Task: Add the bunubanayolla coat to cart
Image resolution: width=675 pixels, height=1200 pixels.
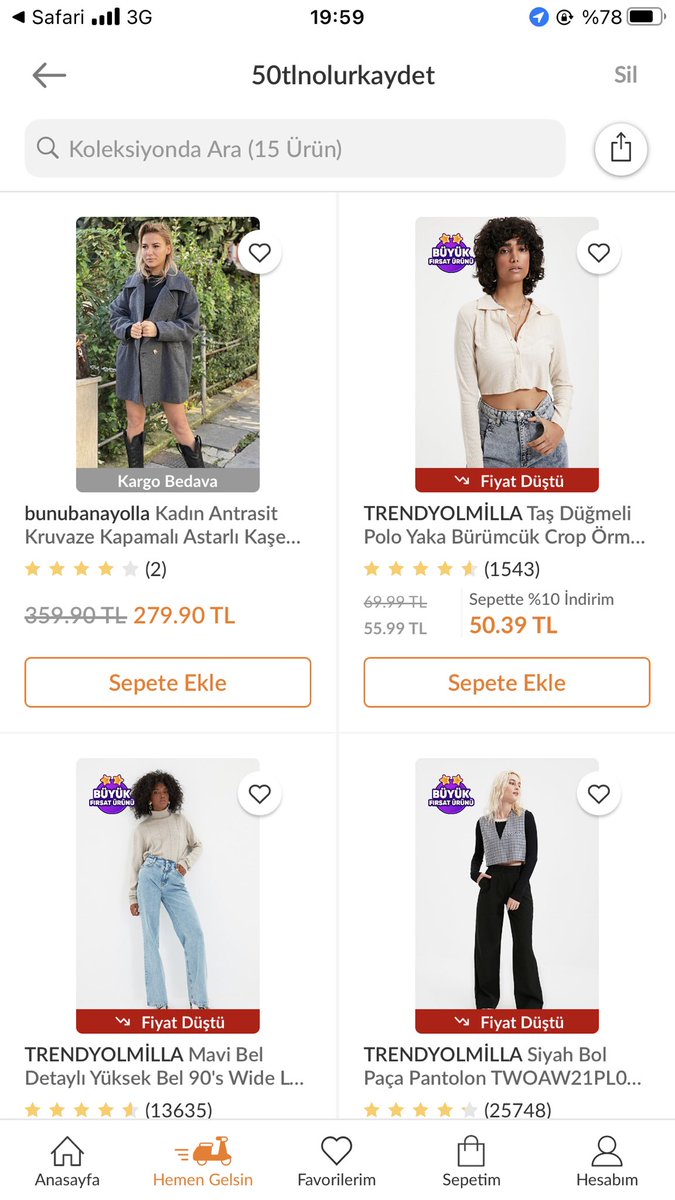Action: [x=168, y=683]
